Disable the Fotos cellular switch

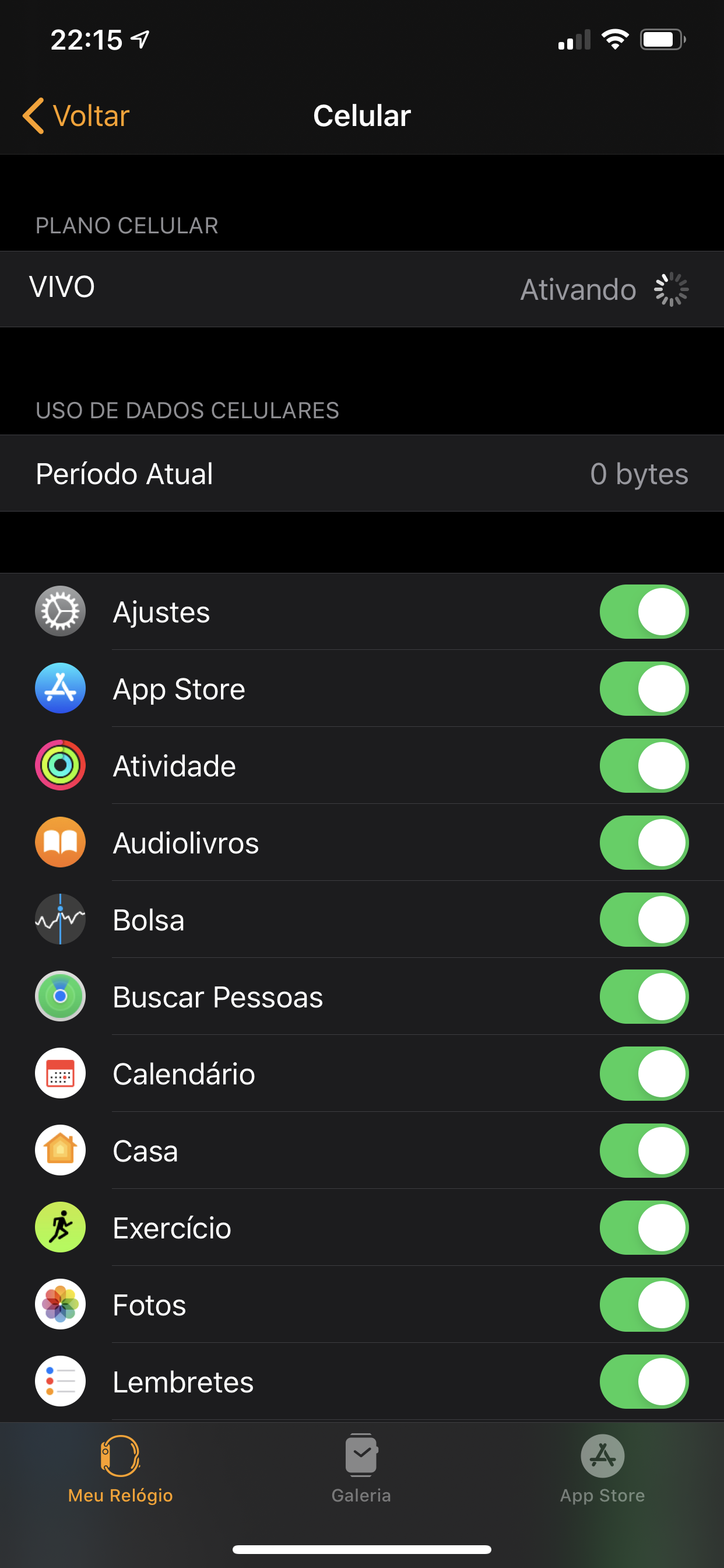pyautogui.click(x=644, y=1304)
